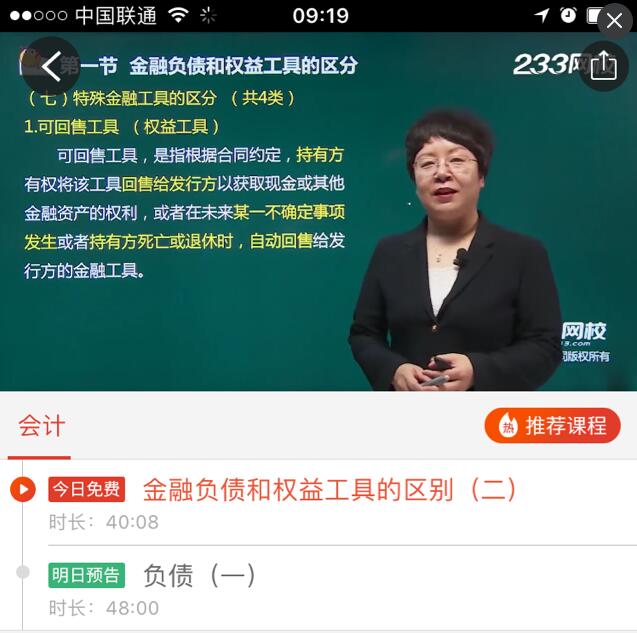Play lesson 金融负债和权益工具的区别（二）
The image size is (637, 633).
[330, 490]
